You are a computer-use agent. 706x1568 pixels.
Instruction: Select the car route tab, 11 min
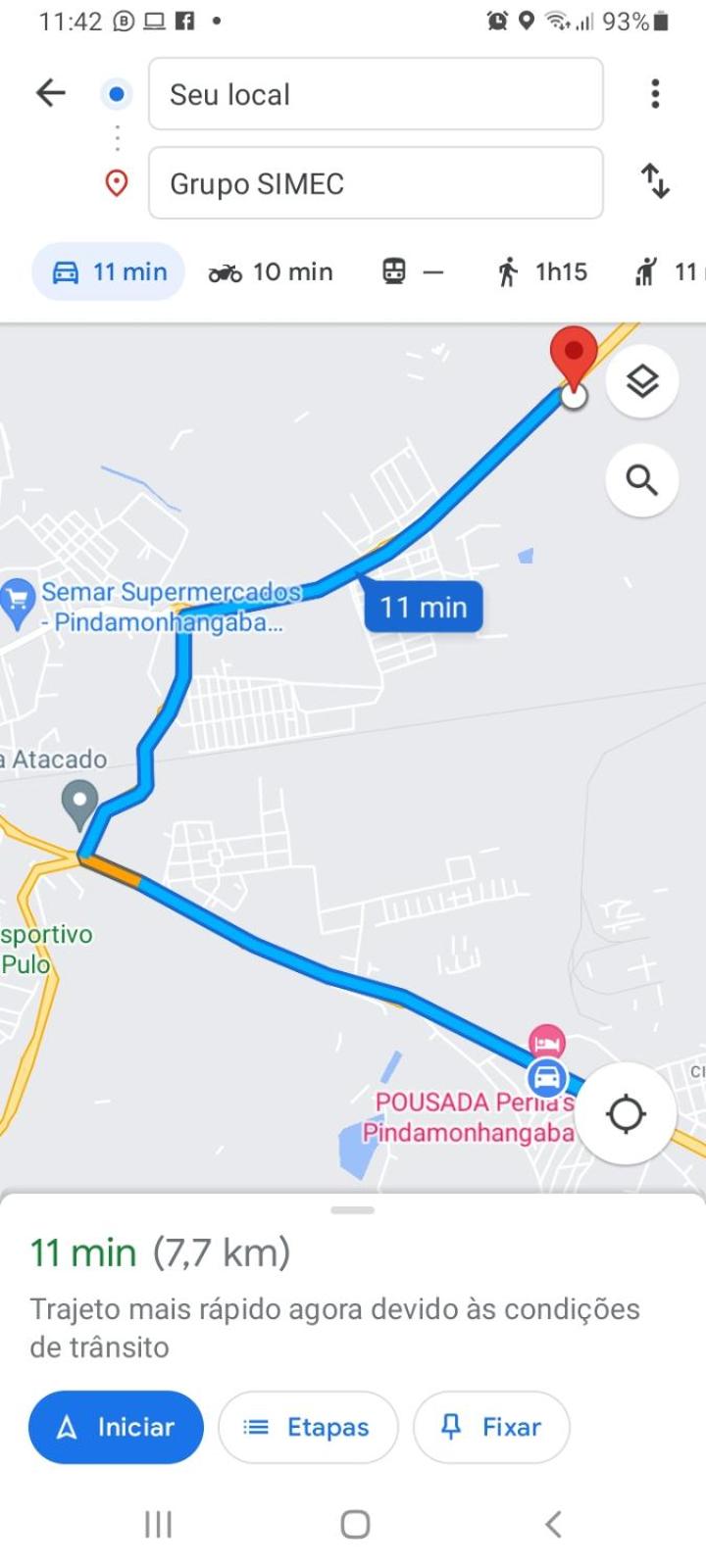tap(109, 271)
